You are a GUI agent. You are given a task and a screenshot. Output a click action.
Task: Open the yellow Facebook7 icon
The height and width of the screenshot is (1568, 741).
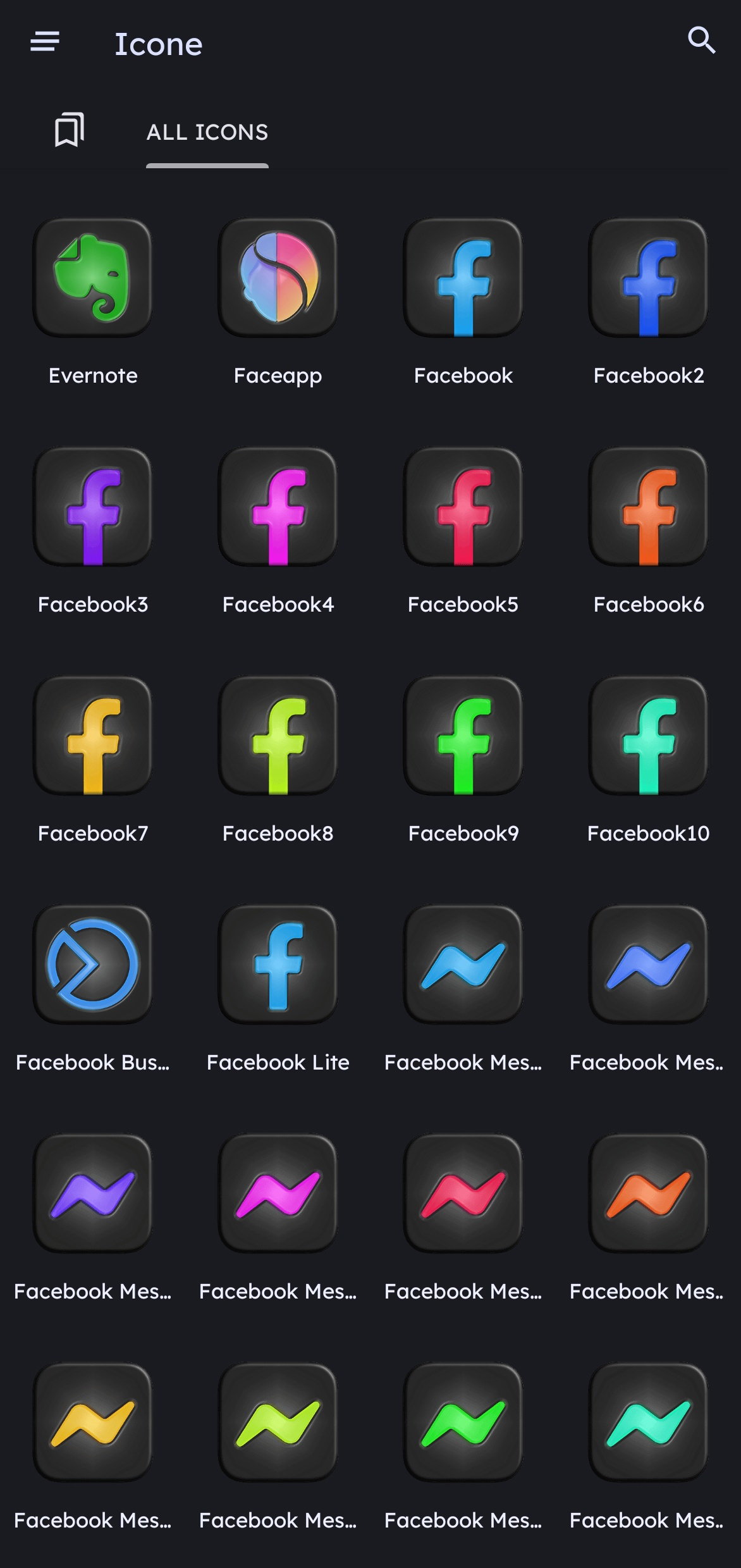(x=93, y=736)
